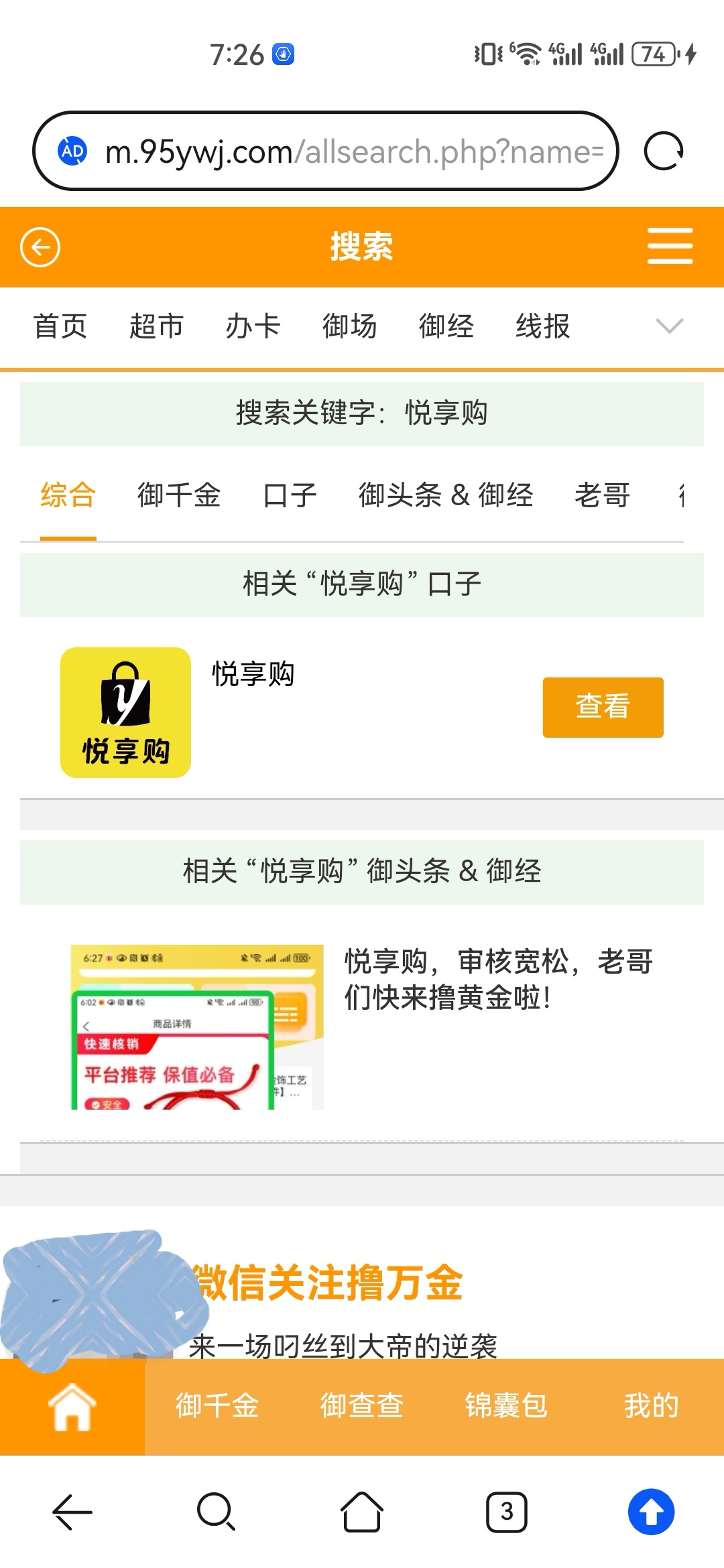This screenshot has width=724, height=1568.
Task: Open the 线报 section
Action: 542,326
